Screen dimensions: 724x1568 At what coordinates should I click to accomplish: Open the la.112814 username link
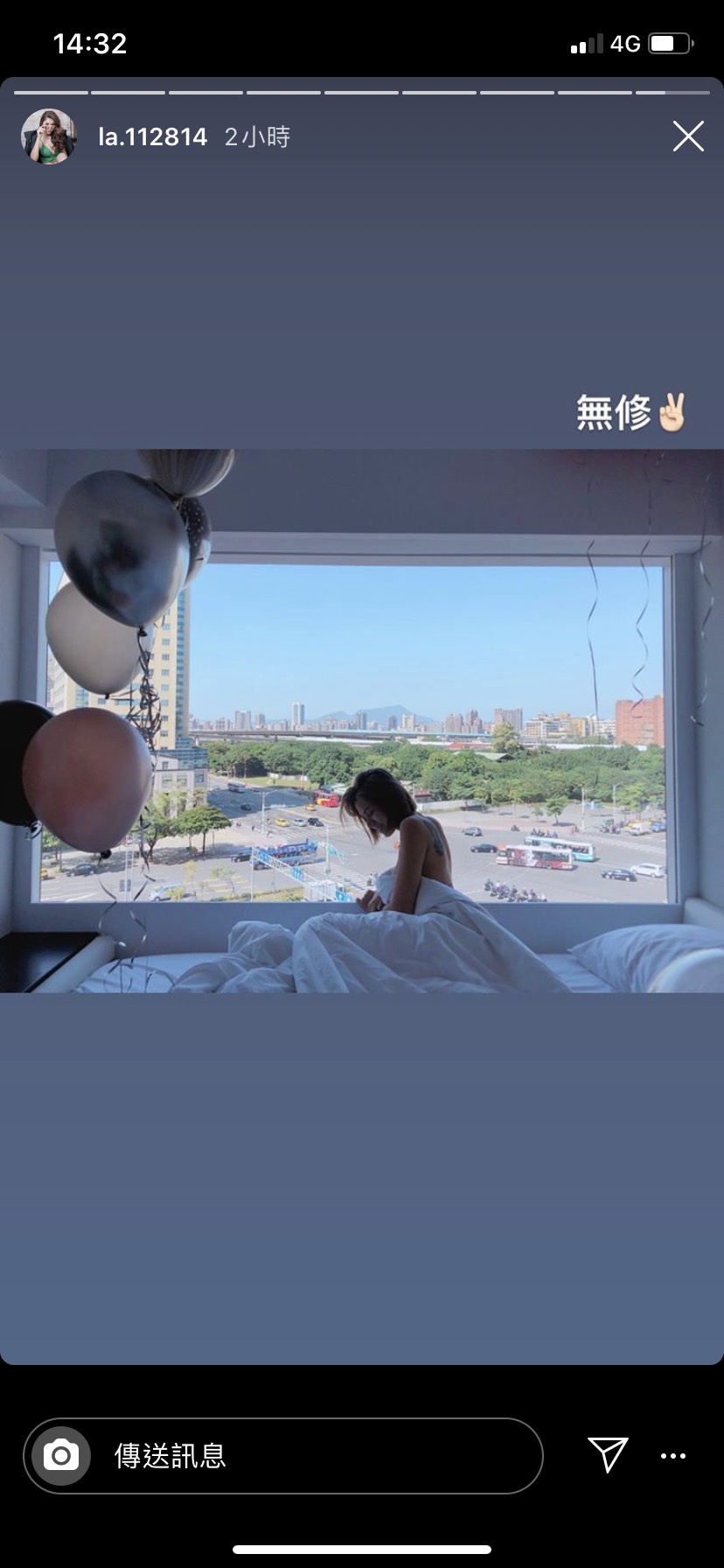pyautogui.click(x=153, y=136)
